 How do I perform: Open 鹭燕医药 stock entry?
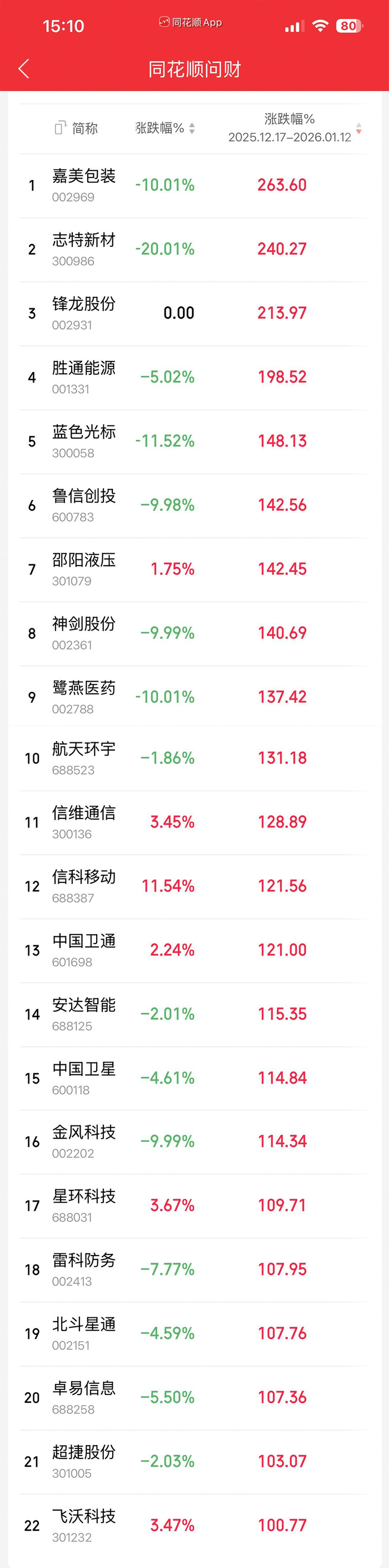pyautogui.click(x=194, y=696)
